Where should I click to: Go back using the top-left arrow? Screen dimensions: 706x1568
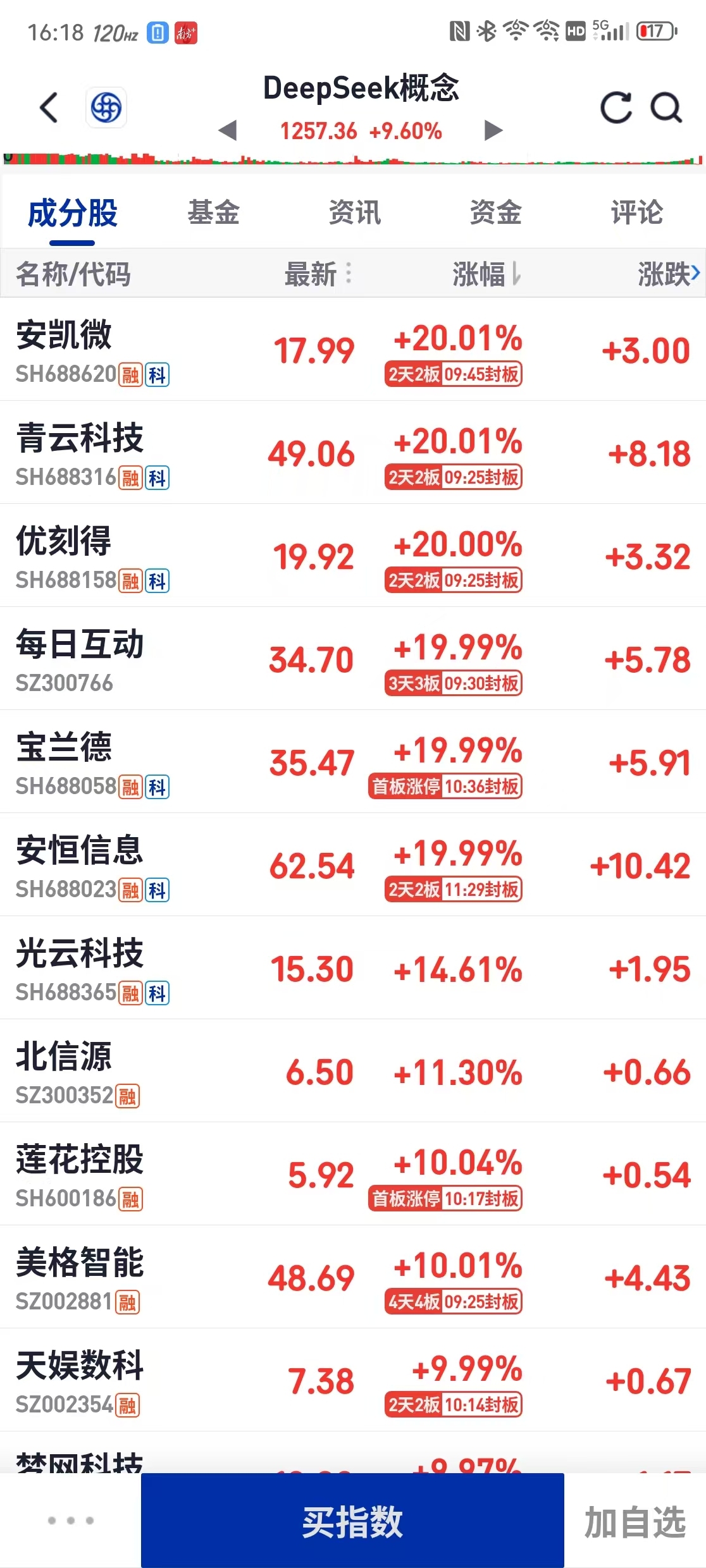pyautogui.click(x=49, y=107)
